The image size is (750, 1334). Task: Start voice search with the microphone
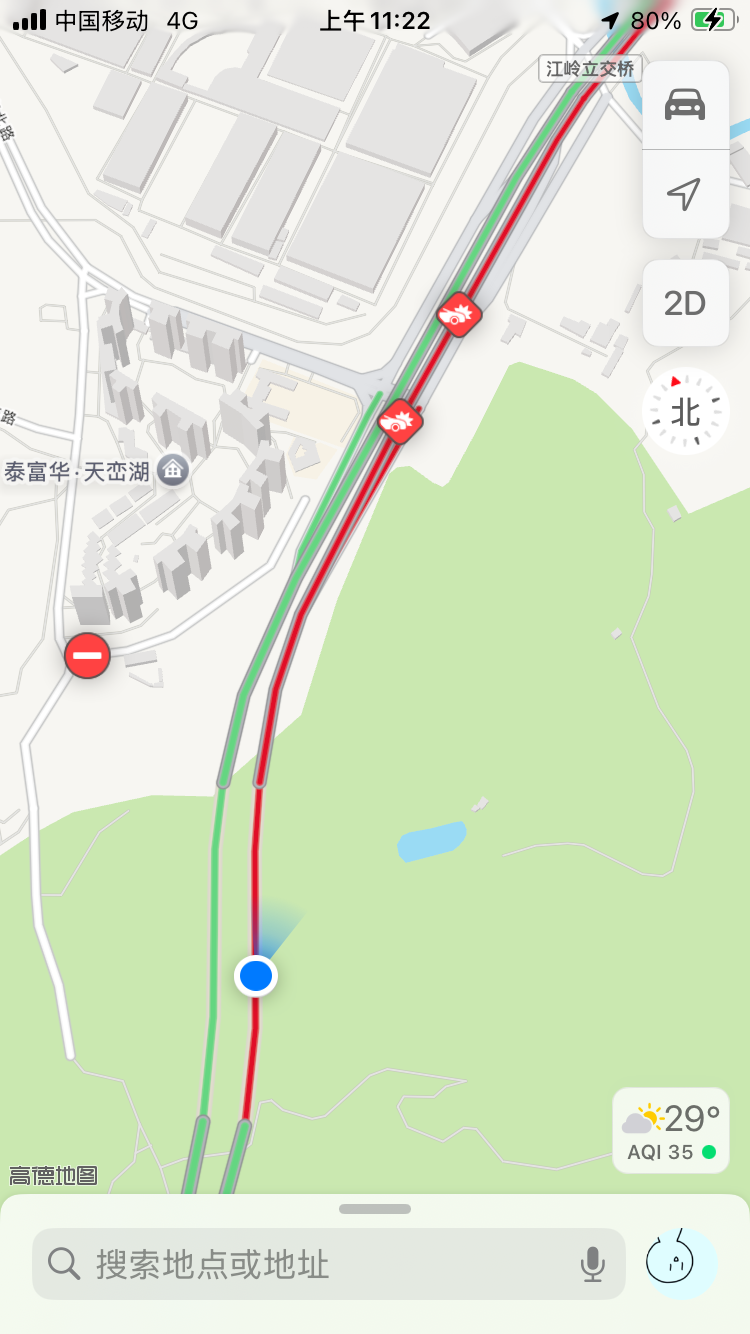(x=592, y=1264)
